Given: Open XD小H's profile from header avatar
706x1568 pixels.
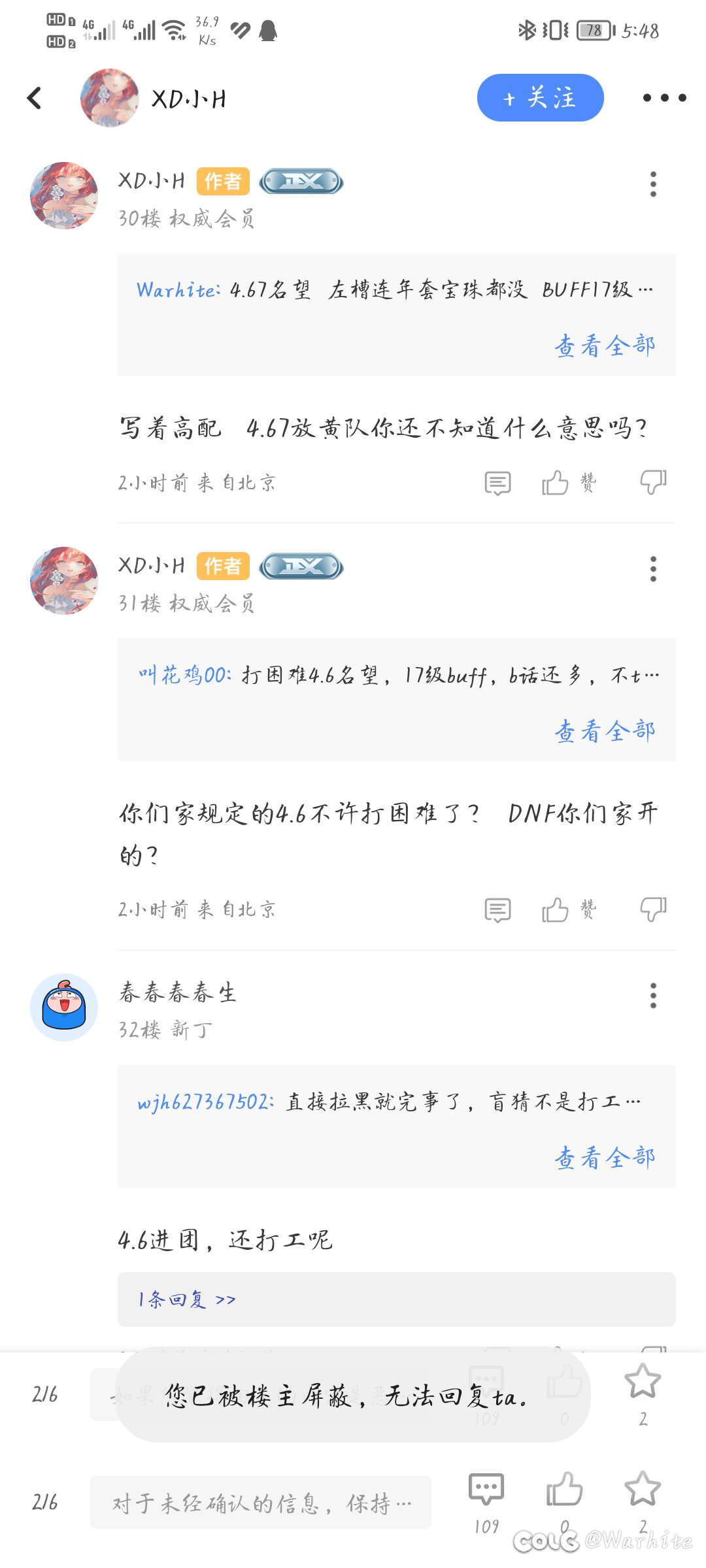Looking at the screenshot, I should click(109, 98).
